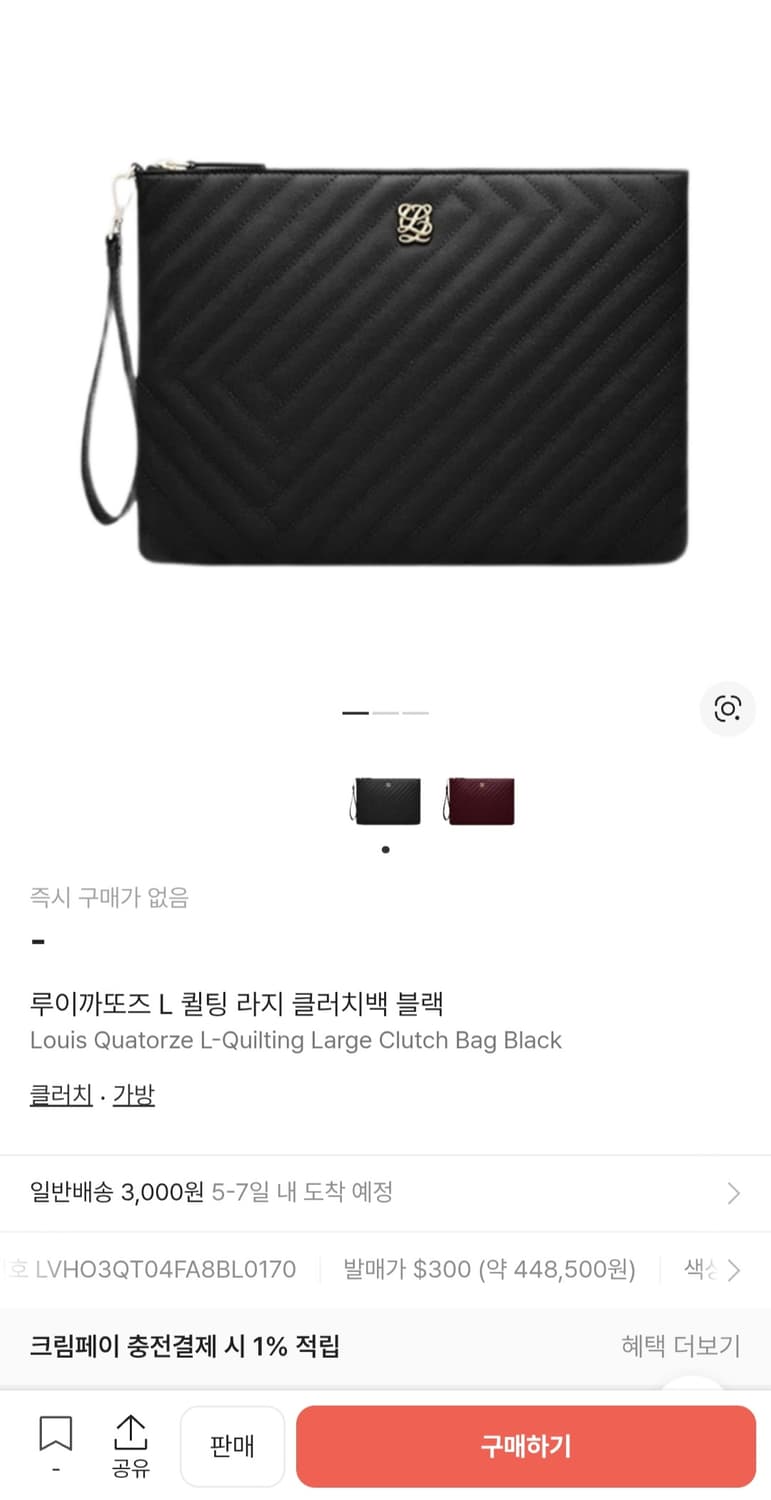Select the black clutch thumbnail

(385, 800)
